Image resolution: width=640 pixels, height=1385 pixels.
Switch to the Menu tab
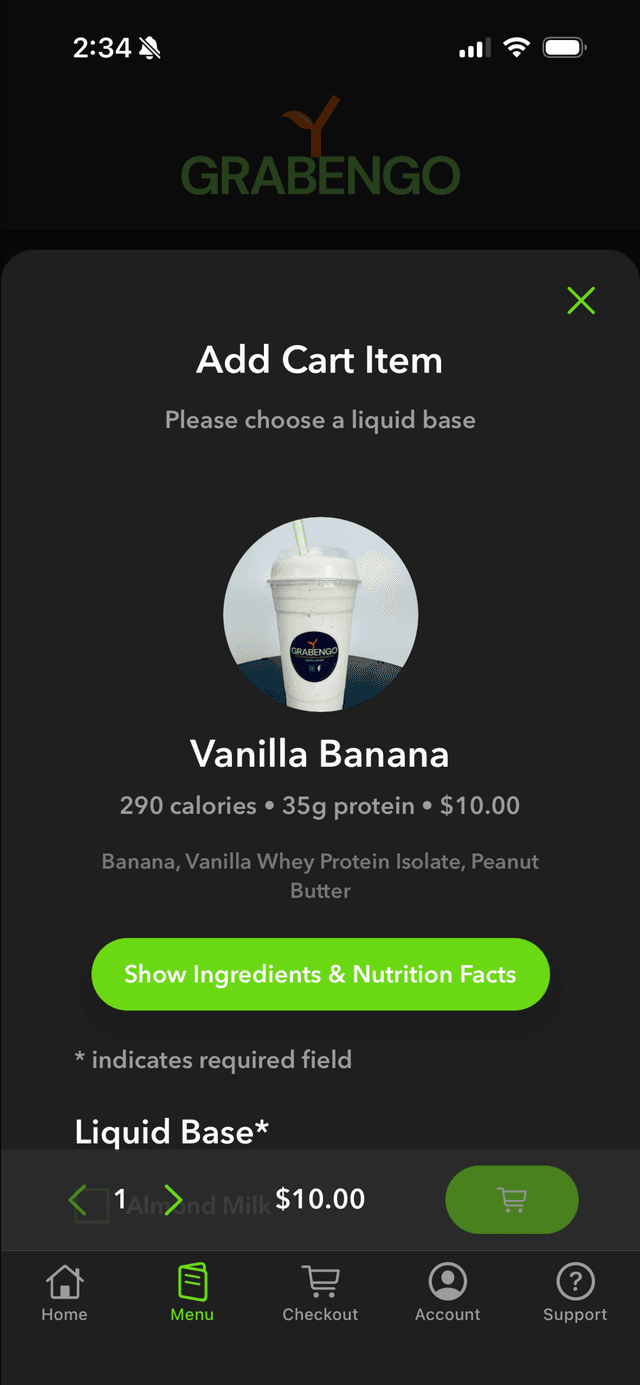tap(192, 1293)
